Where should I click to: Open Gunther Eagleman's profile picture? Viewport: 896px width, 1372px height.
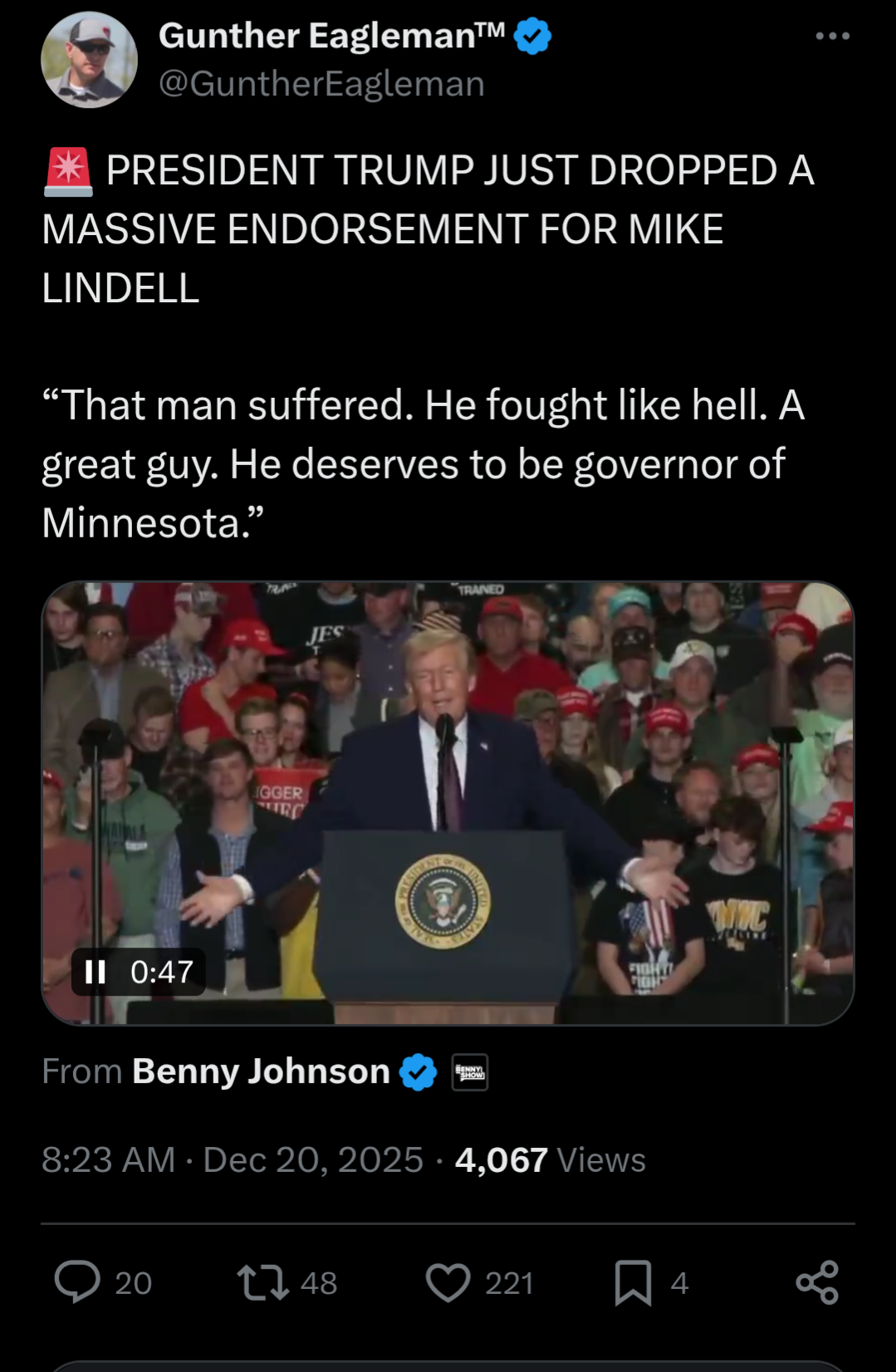(89, 60)
